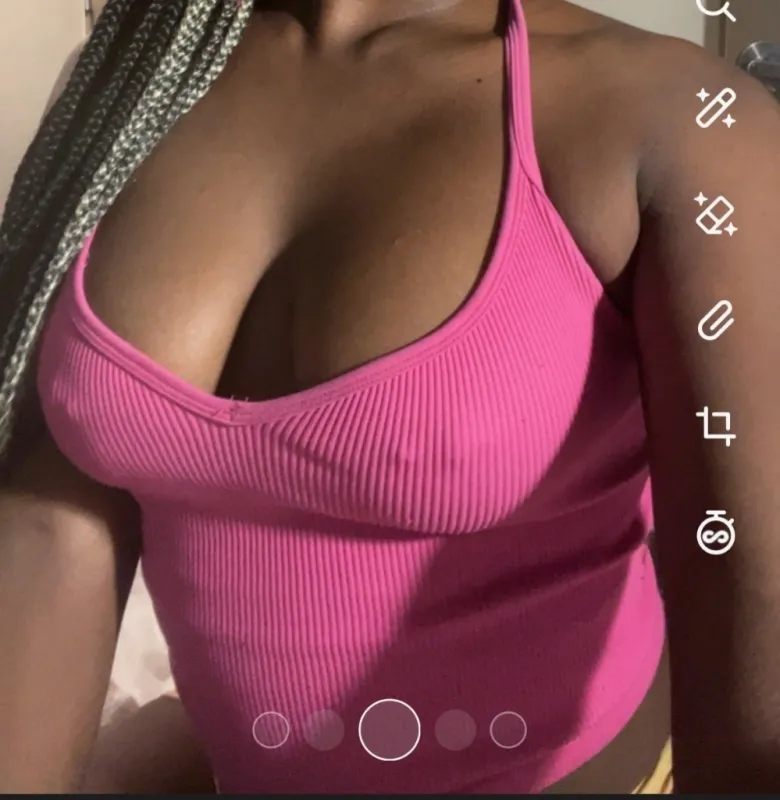Open the crop tool
Screen dimensions: 780x800
[x=716, y=427]
